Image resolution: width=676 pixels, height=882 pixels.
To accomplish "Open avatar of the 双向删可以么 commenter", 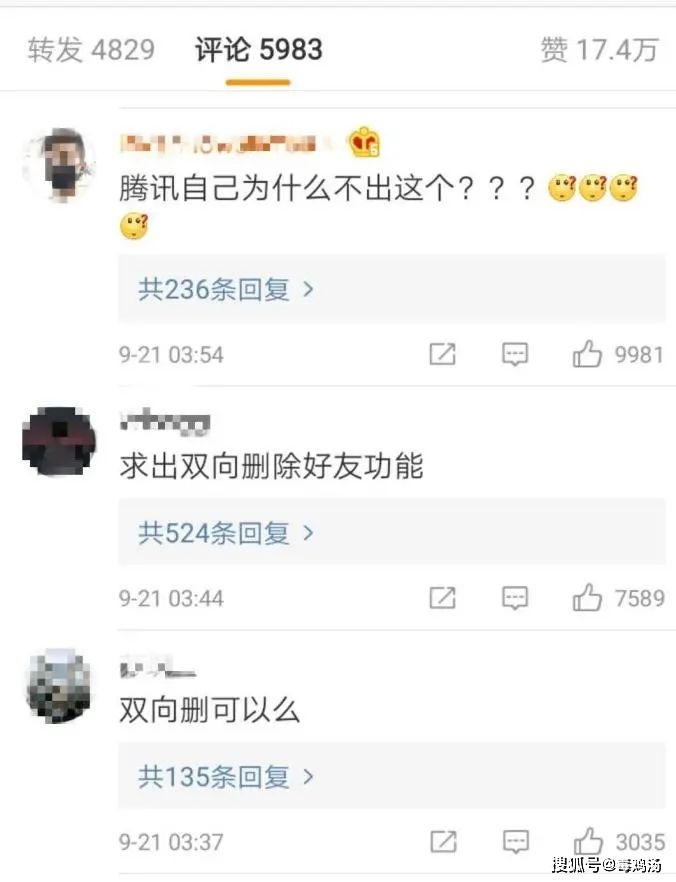I will tap(59, 686).
